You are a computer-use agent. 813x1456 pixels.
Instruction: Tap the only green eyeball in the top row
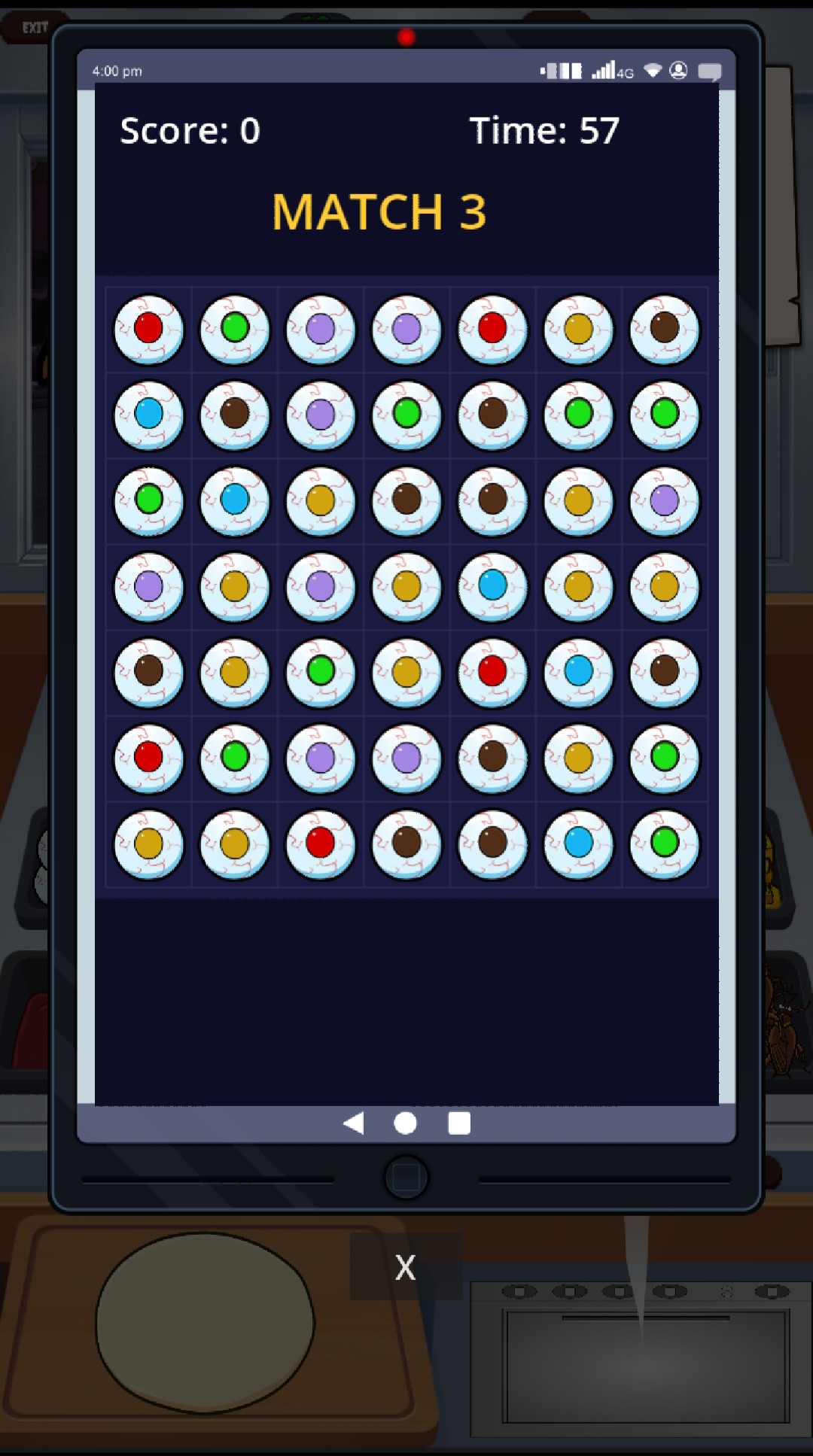pyautogui.click(x=235, y=330)
